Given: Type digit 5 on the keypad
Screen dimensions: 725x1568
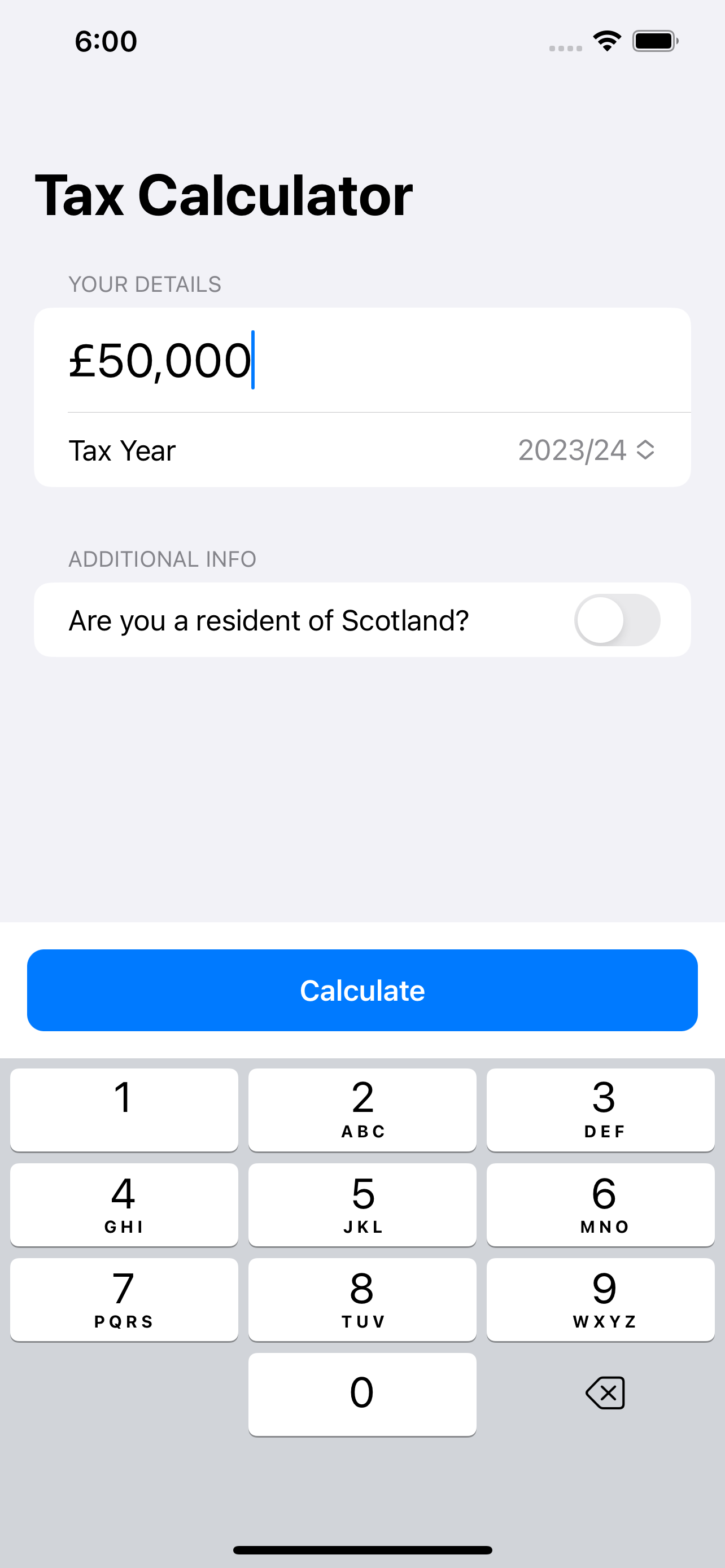Looking at the screenshot, I should [x=362, y=1204].
